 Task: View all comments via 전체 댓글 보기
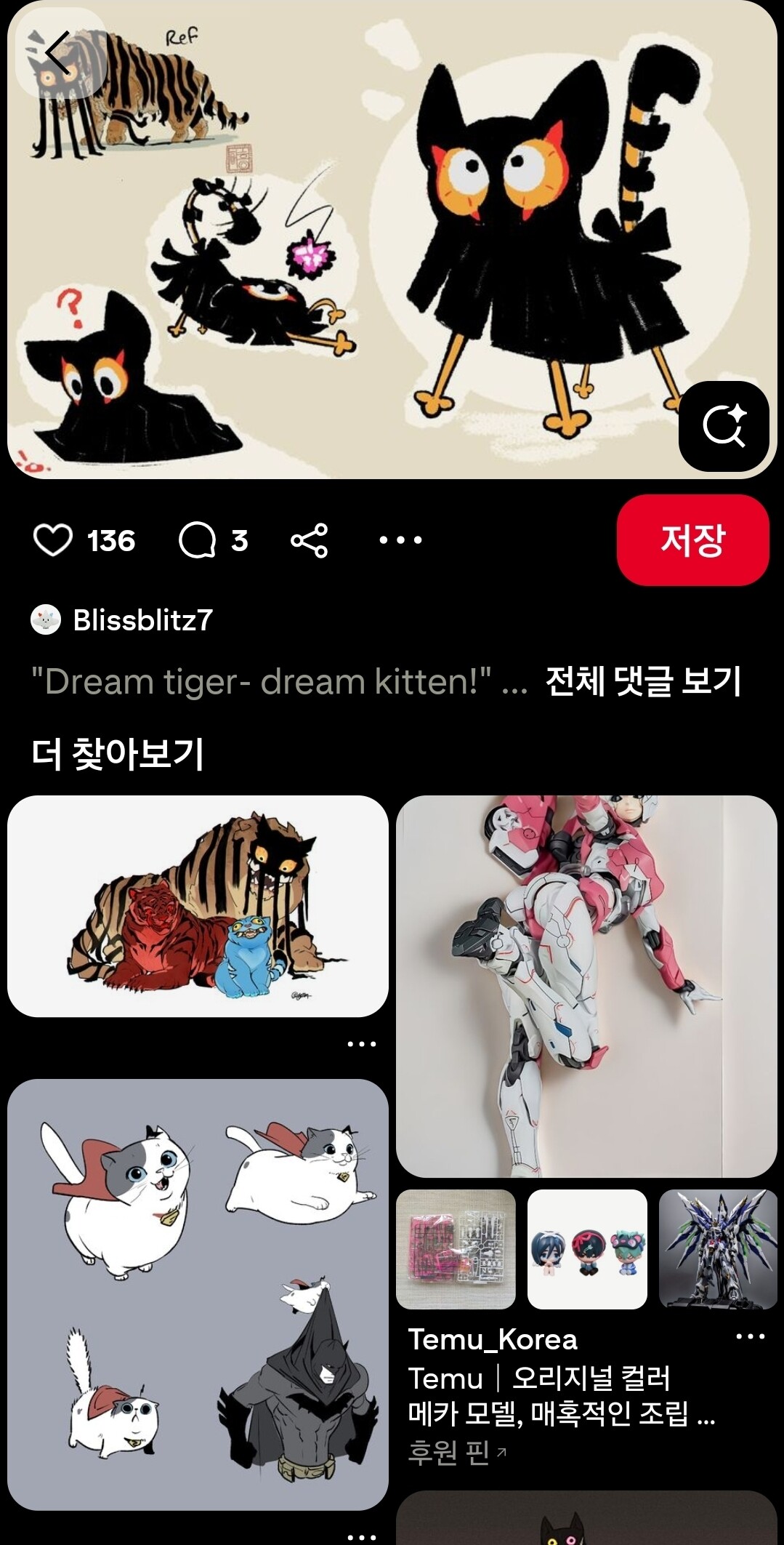coord(642,682)
